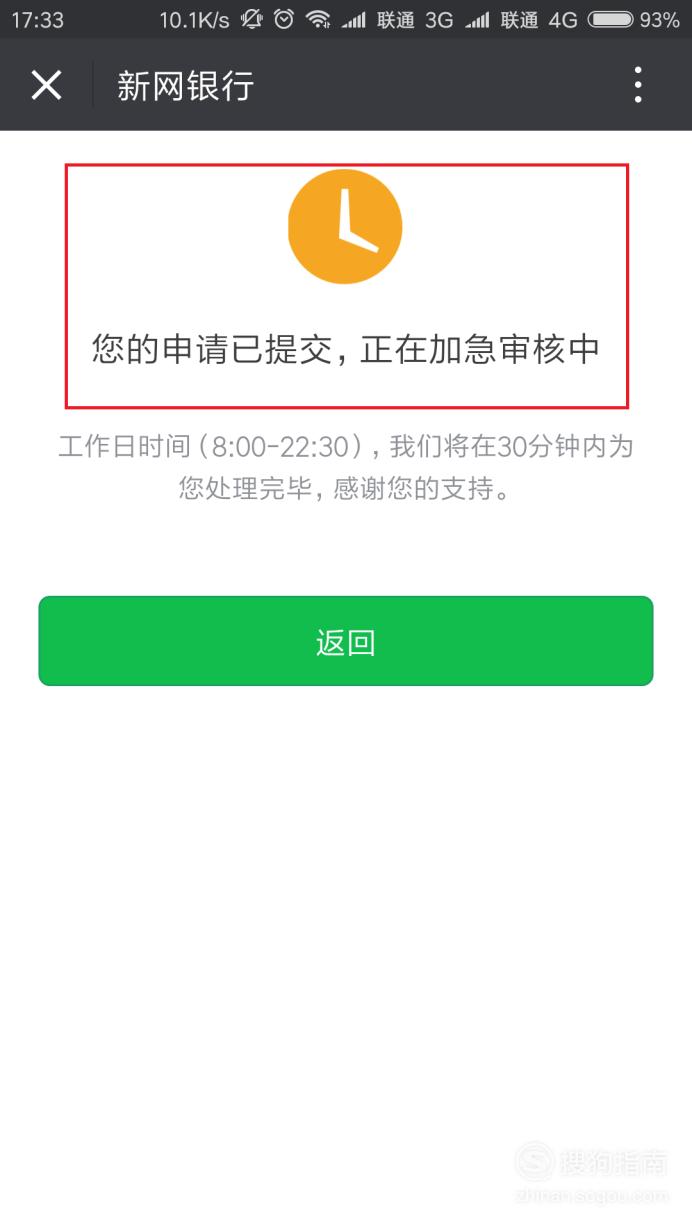The image size is (692, 1230).
Task: Close the 新网银行 page with the X
Action: tap(46, 86)
